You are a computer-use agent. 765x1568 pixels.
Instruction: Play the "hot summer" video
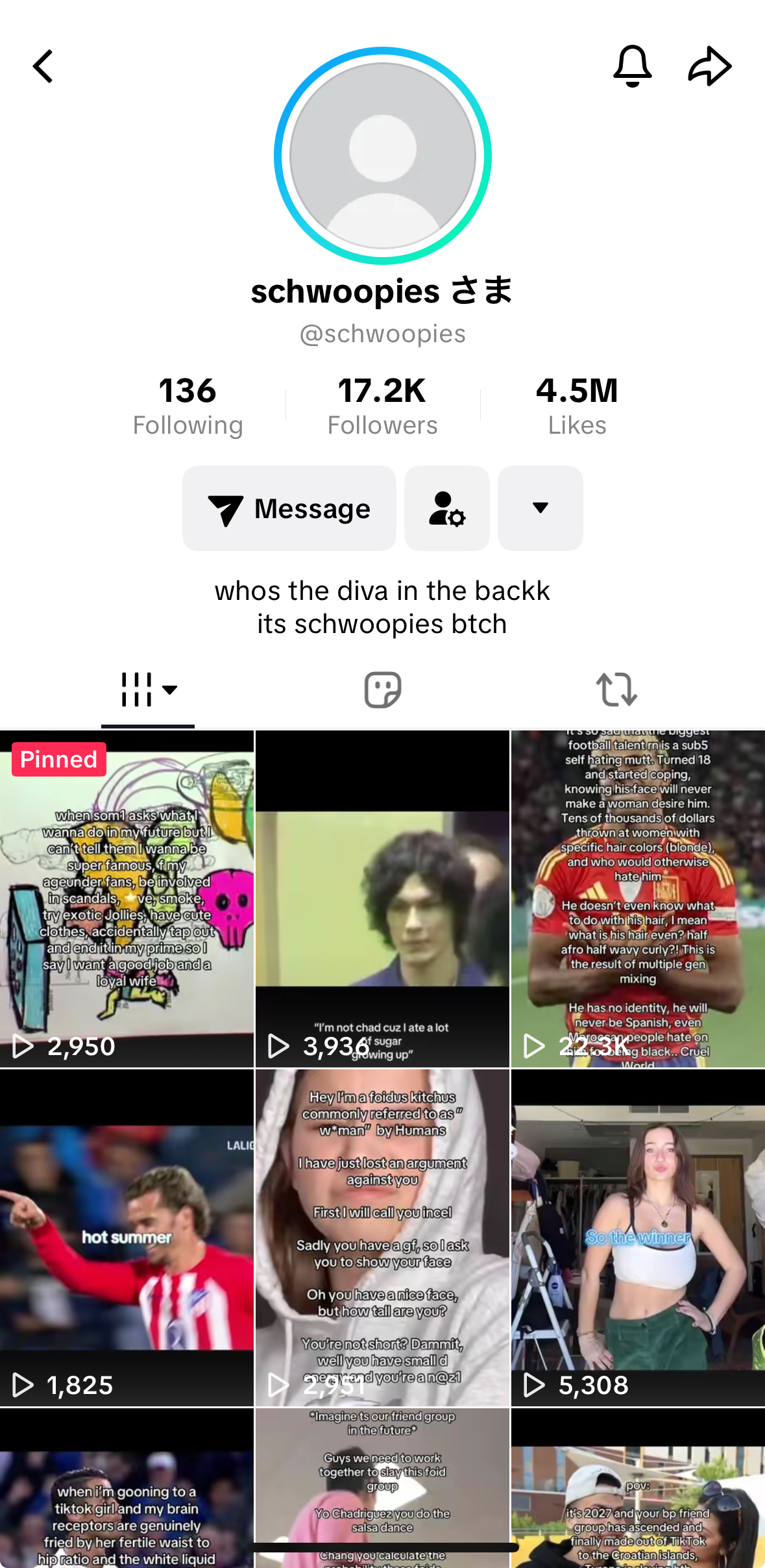click(x=127, y=1237)
